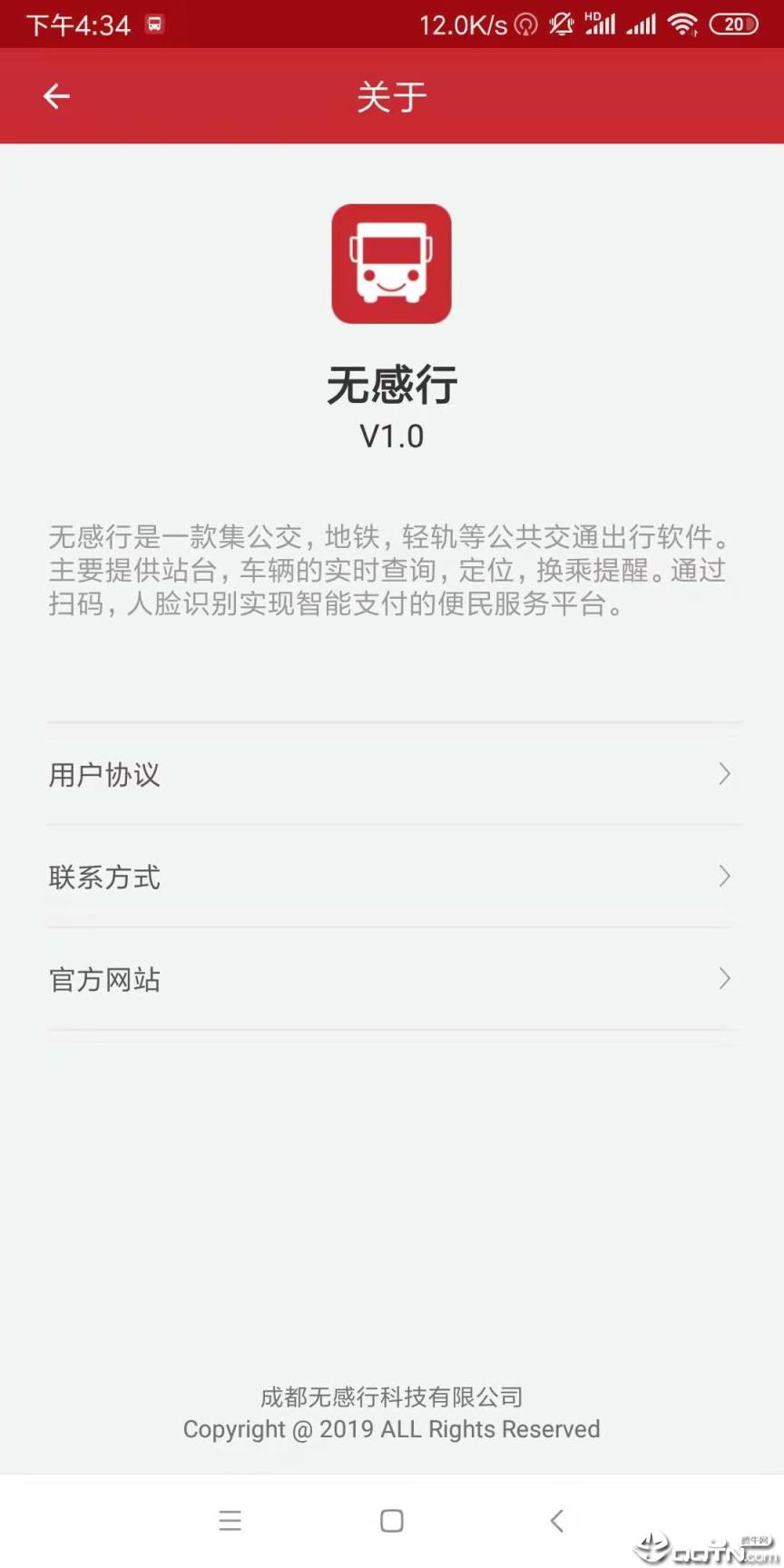Tap the 关于 title text
Screen dimensions: 784x1568
click(391, 96)
